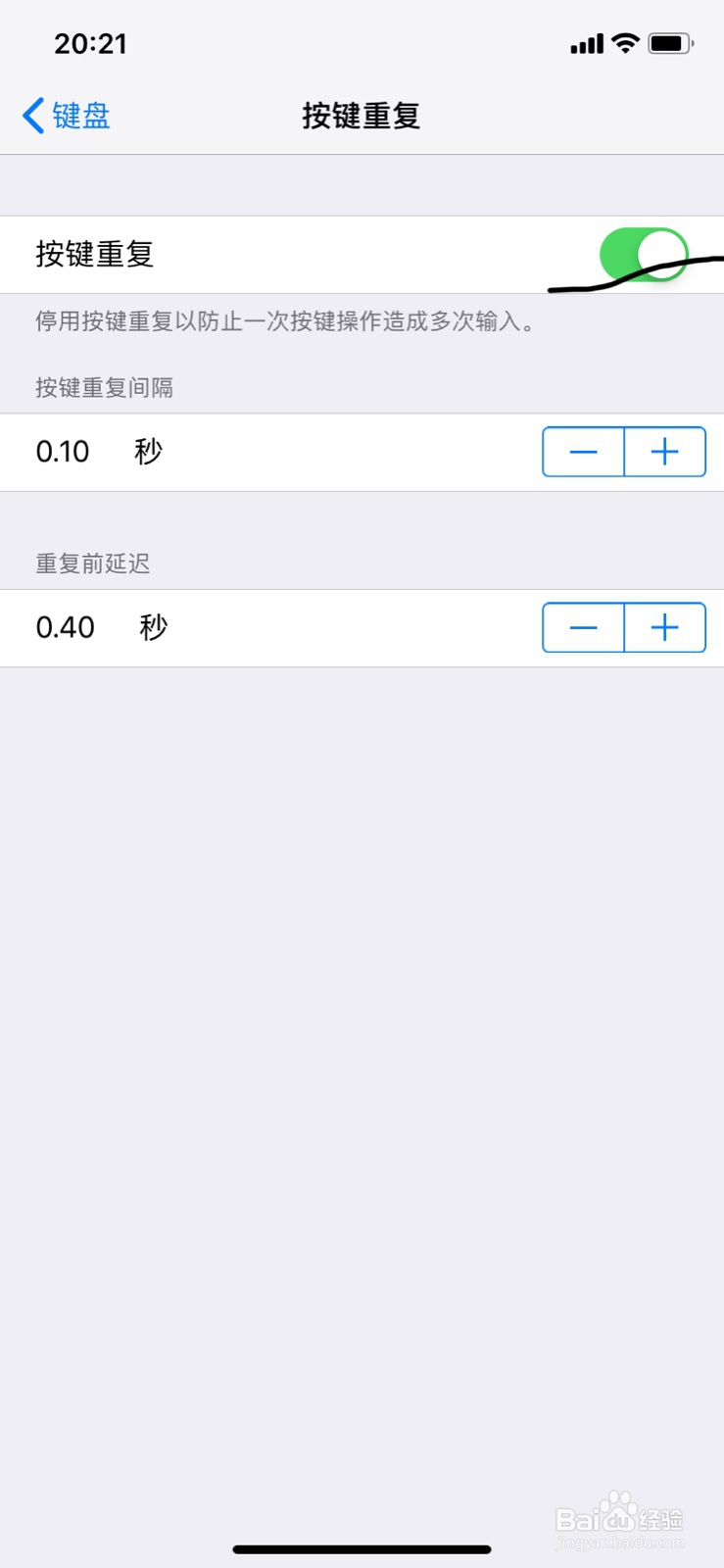This screenshot has height=1568, width=724.
Task: Tap the plus icon beside 0.10 秒
Action: [x=664, y=452]
